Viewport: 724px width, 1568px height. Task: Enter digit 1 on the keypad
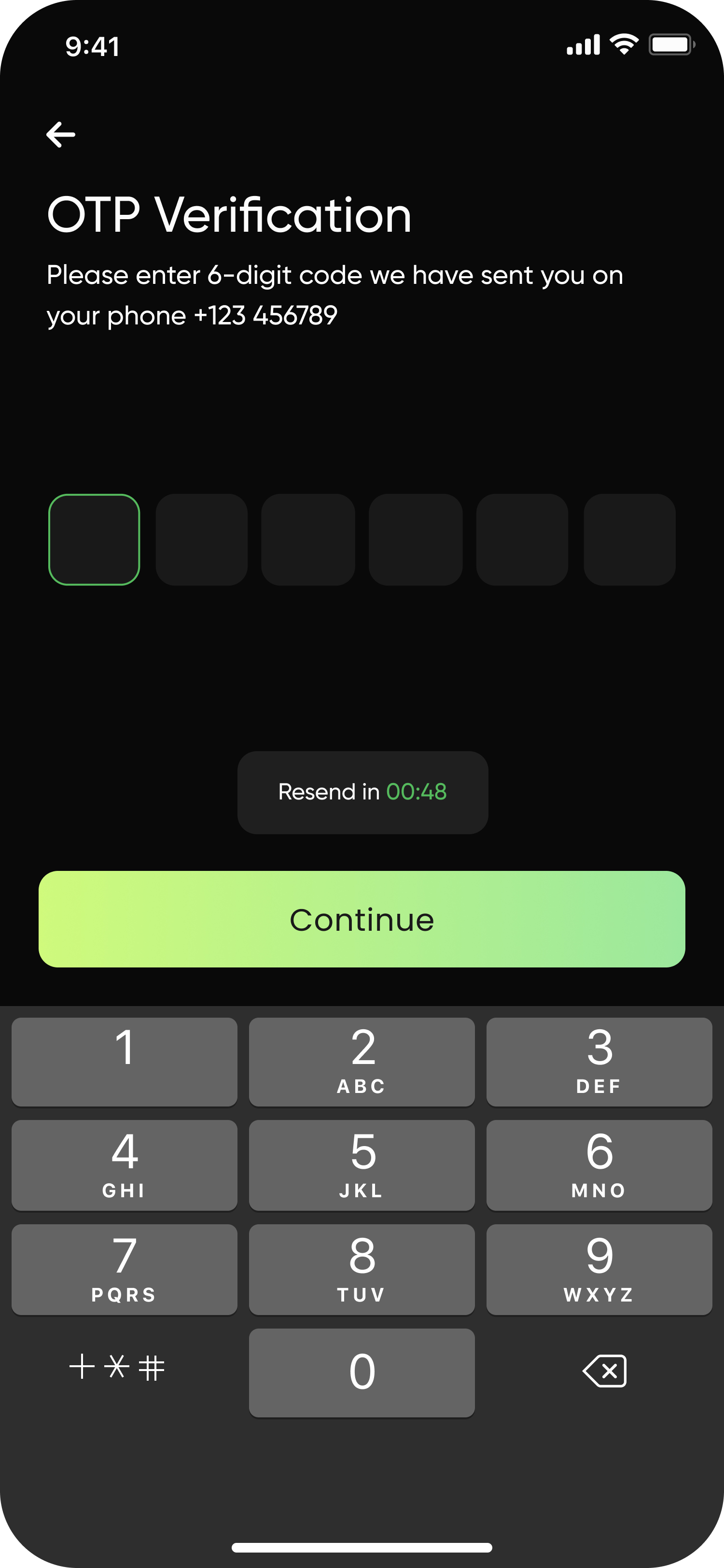point(124,1062)
